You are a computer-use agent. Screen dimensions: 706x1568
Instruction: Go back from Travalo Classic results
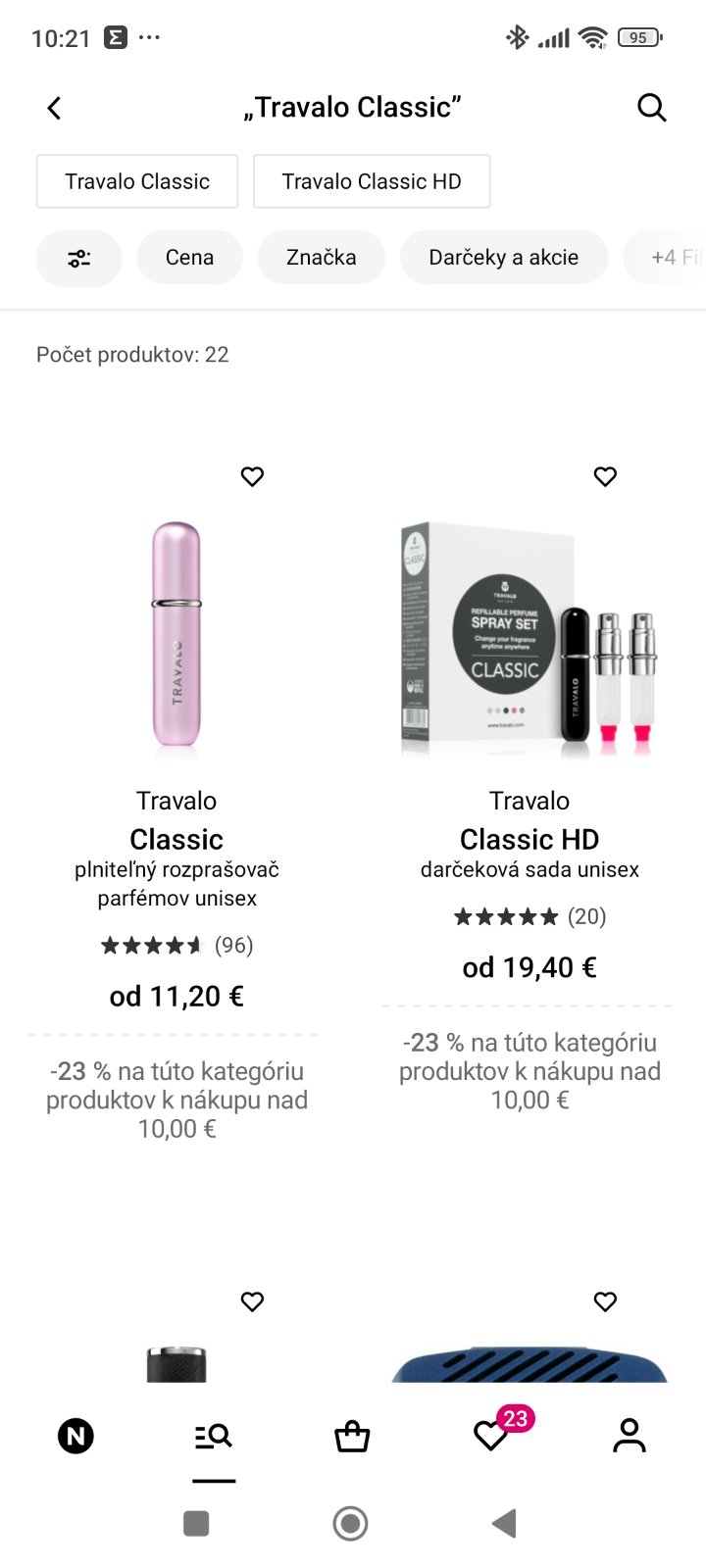coord(55,108)
